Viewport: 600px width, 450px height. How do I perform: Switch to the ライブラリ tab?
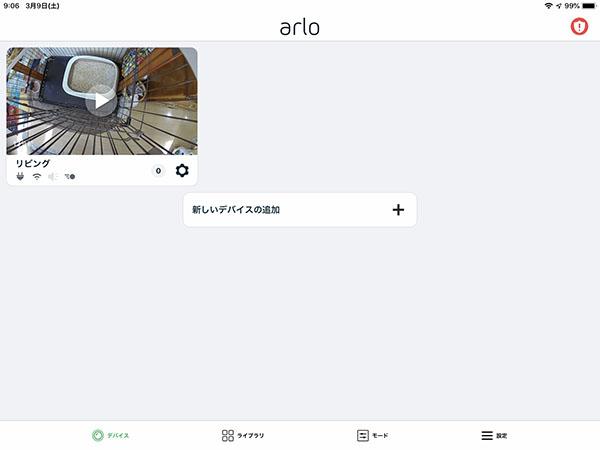pyautogui.click(x=243, y=436)
